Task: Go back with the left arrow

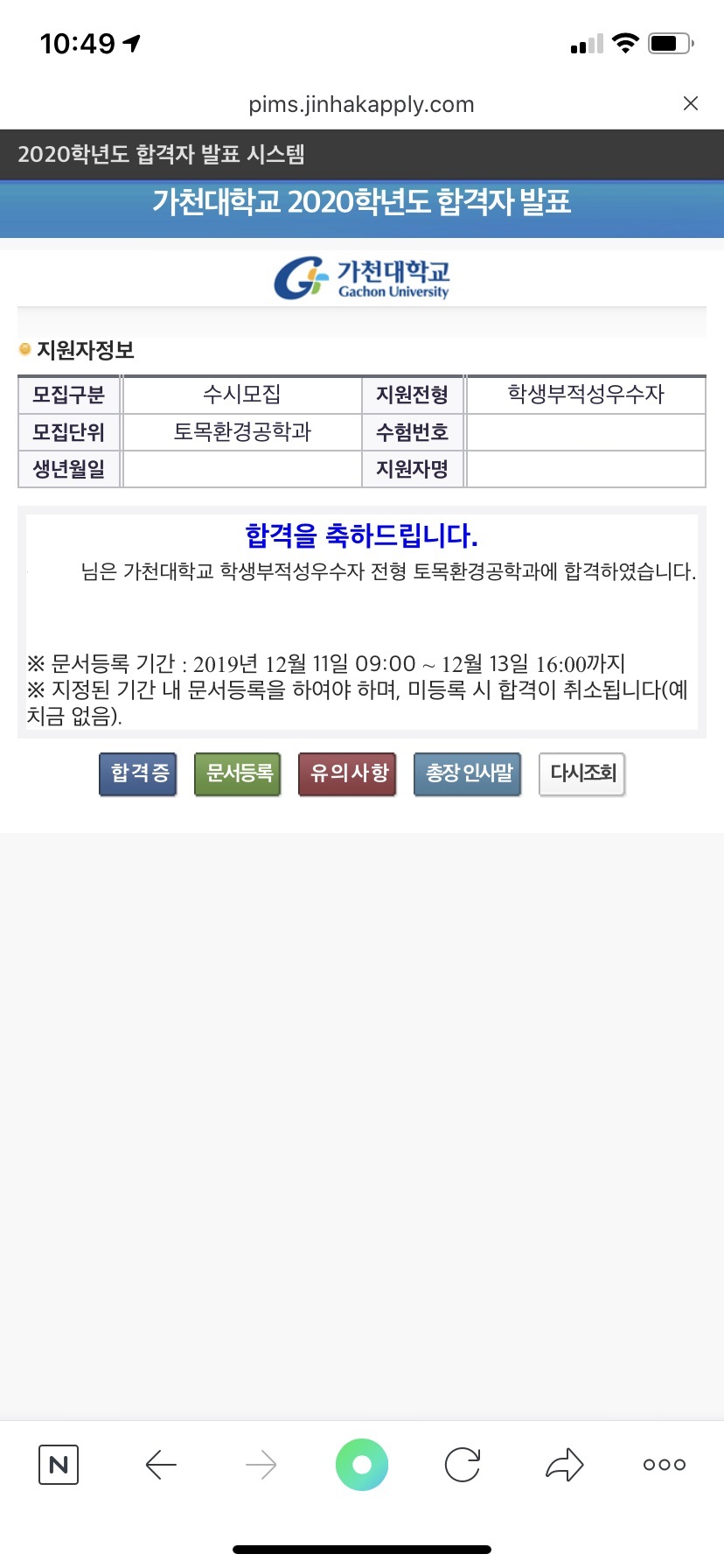Action: tap(161, 1464)
